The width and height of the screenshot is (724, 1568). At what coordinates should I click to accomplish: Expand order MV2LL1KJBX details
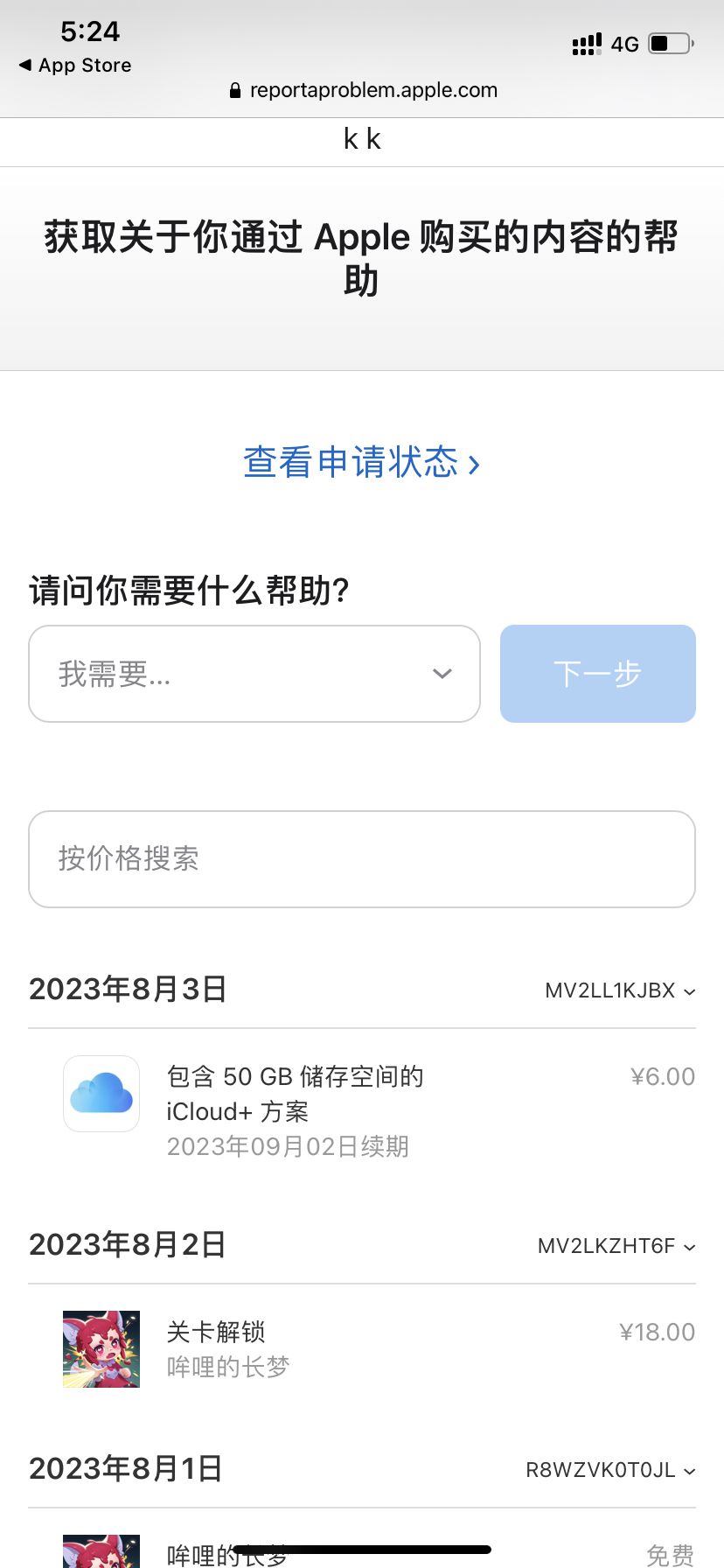coord(620,990)
